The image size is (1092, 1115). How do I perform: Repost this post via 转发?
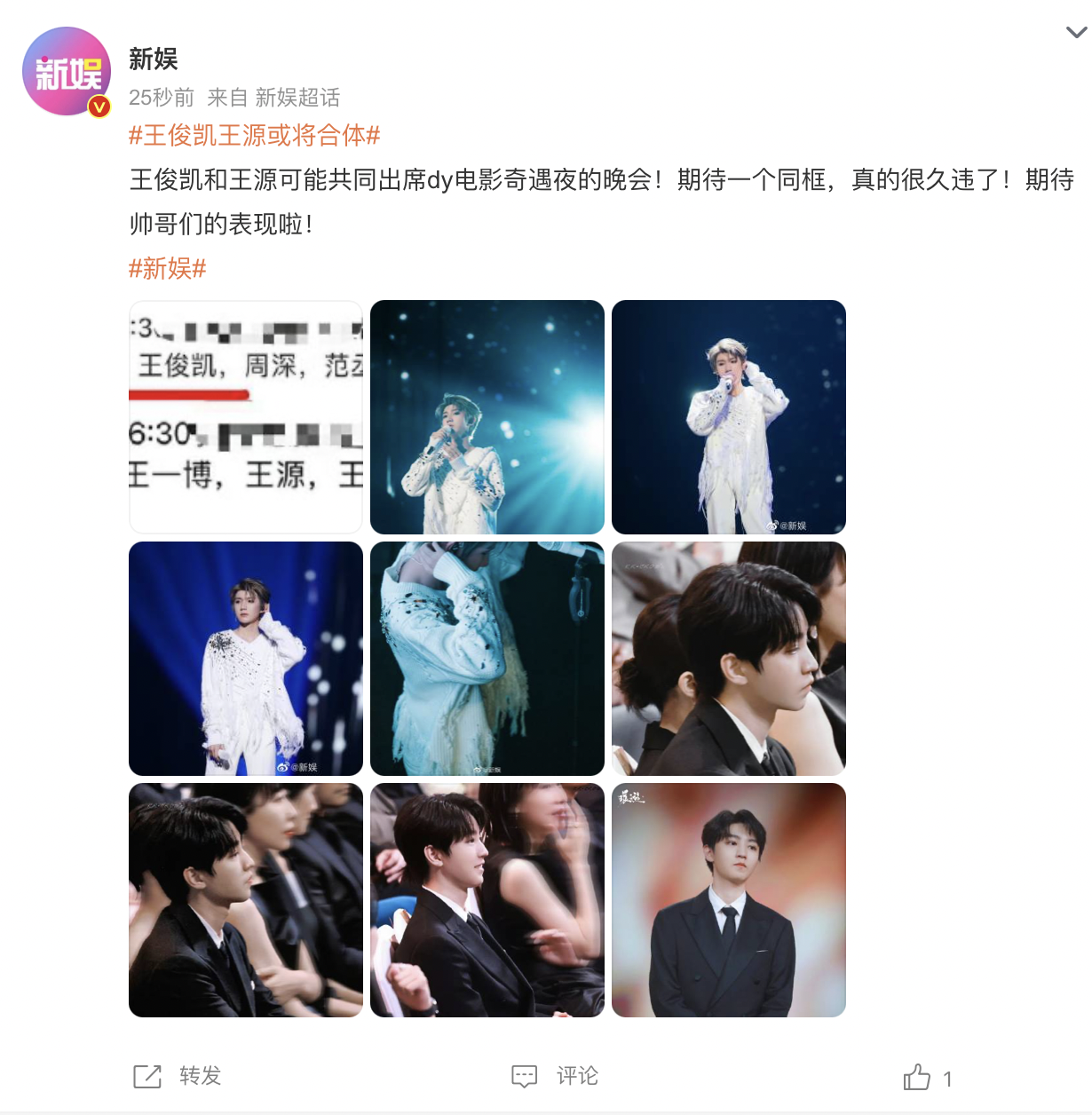coord(178,1076)
